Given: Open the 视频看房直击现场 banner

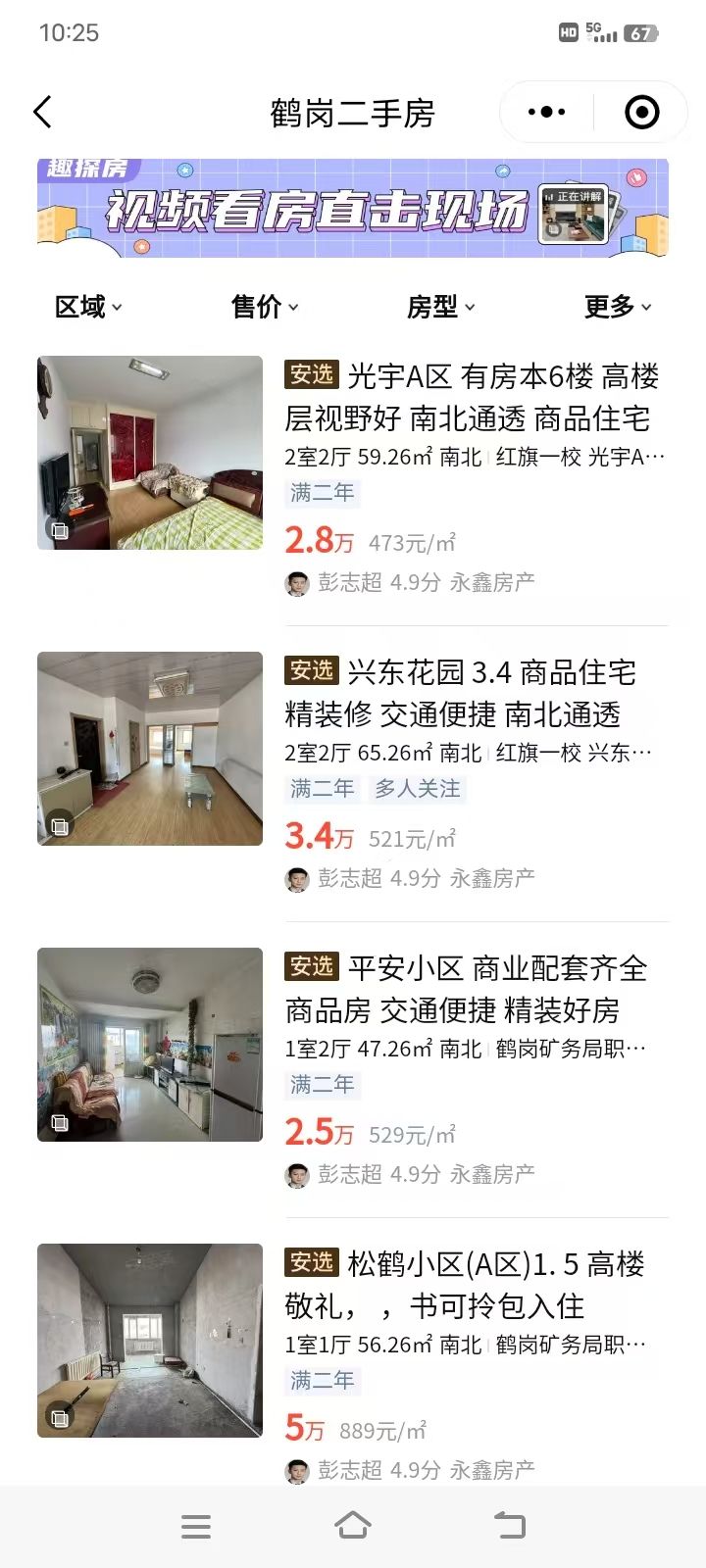Looking at the screenshot, I should pos(353,208).
